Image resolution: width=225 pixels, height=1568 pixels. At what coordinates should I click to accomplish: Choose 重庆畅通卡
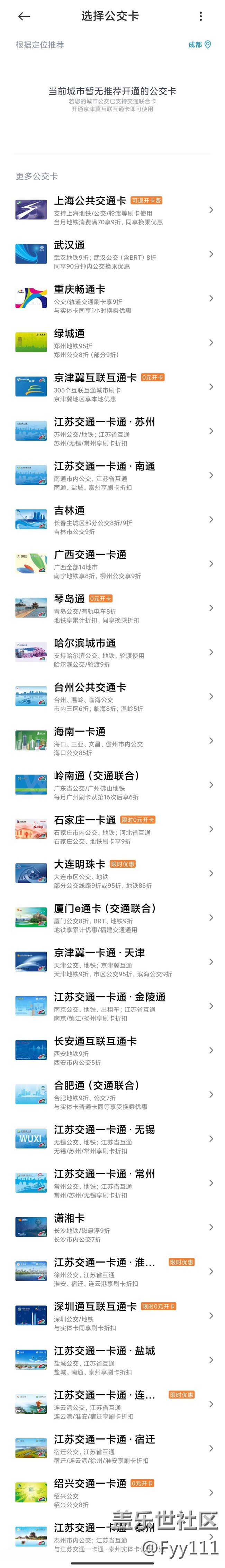click(x=112, y=298)
